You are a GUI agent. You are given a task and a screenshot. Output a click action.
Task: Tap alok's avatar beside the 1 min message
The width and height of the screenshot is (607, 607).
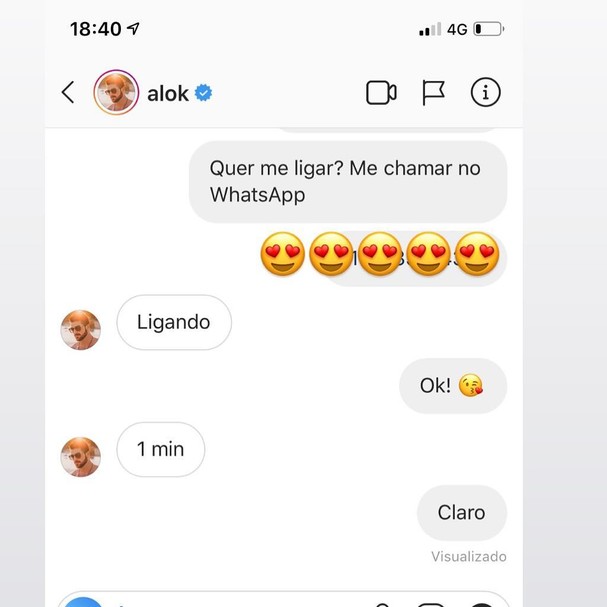pyautogui.click(x=81, y=456)
